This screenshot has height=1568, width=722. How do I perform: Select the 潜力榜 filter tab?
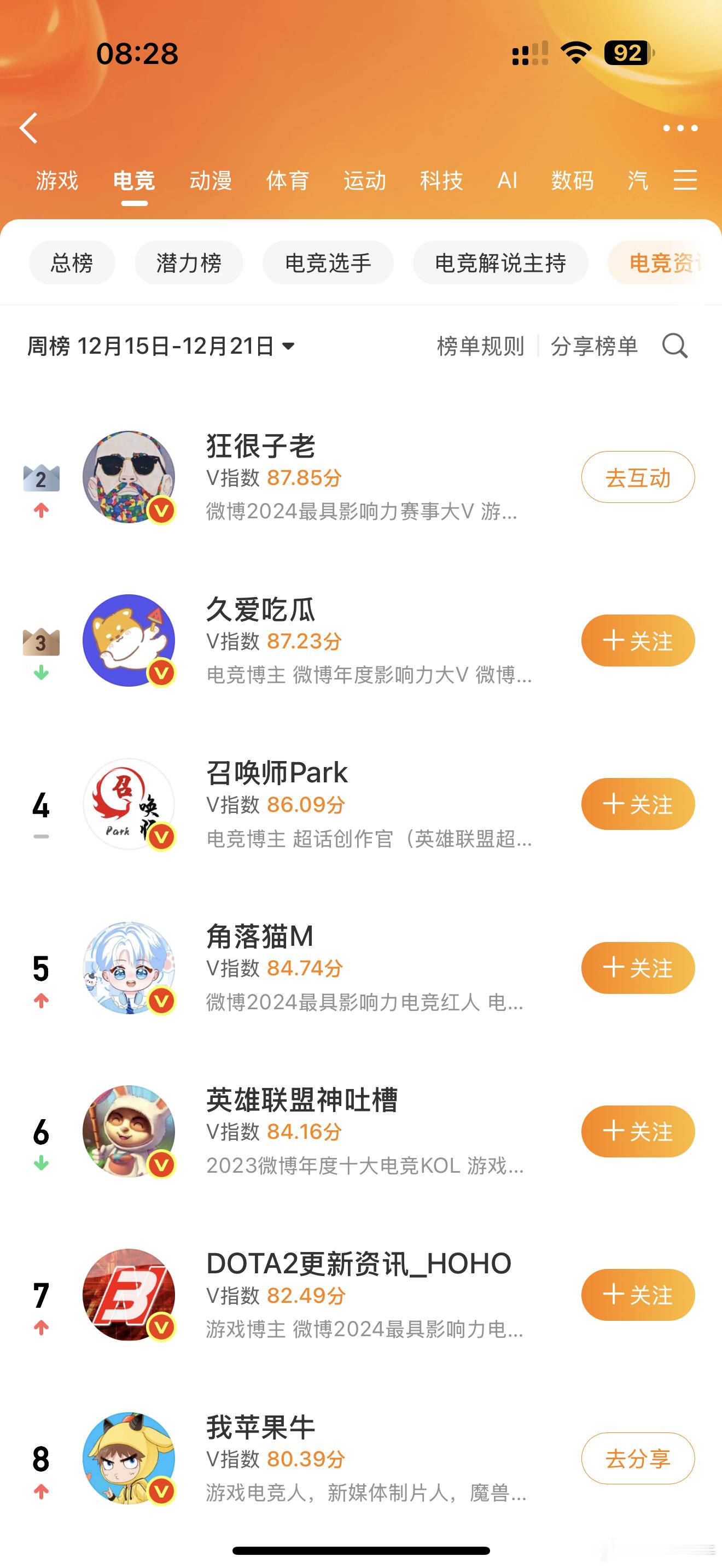pyautogui.click(x=189, y=262)
